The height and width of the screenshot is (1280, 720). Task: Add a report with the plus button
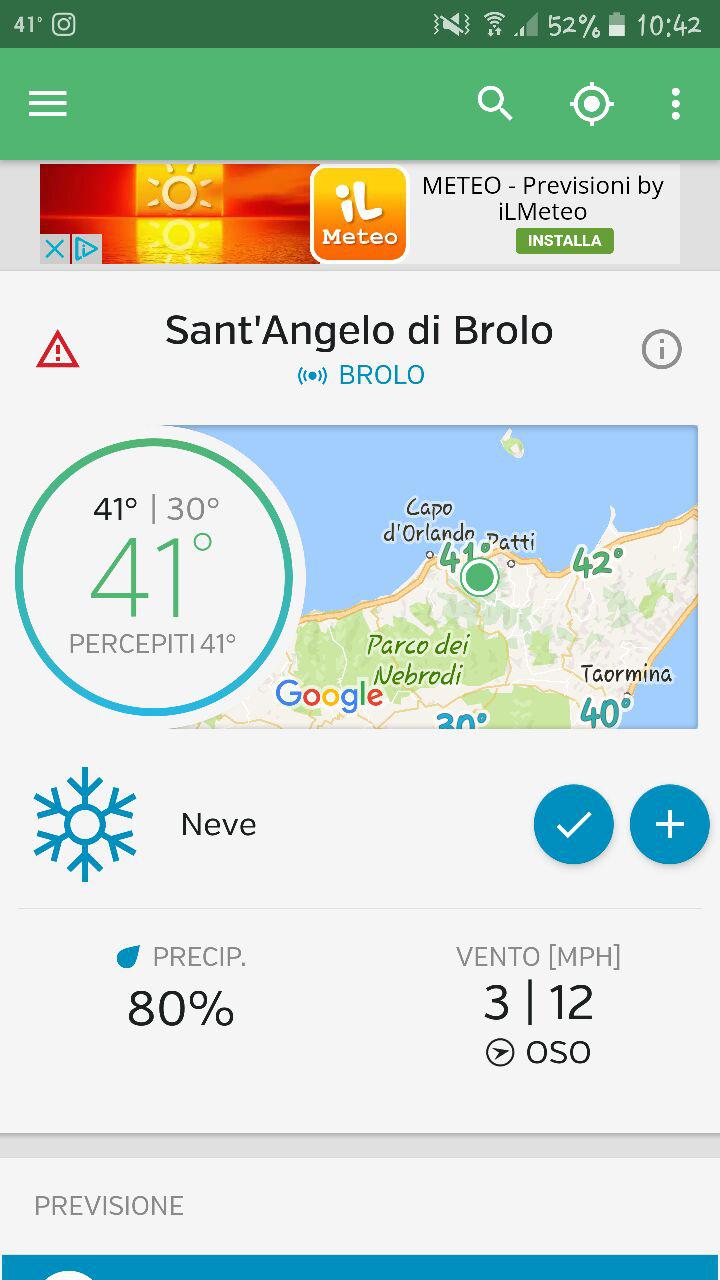669,824
